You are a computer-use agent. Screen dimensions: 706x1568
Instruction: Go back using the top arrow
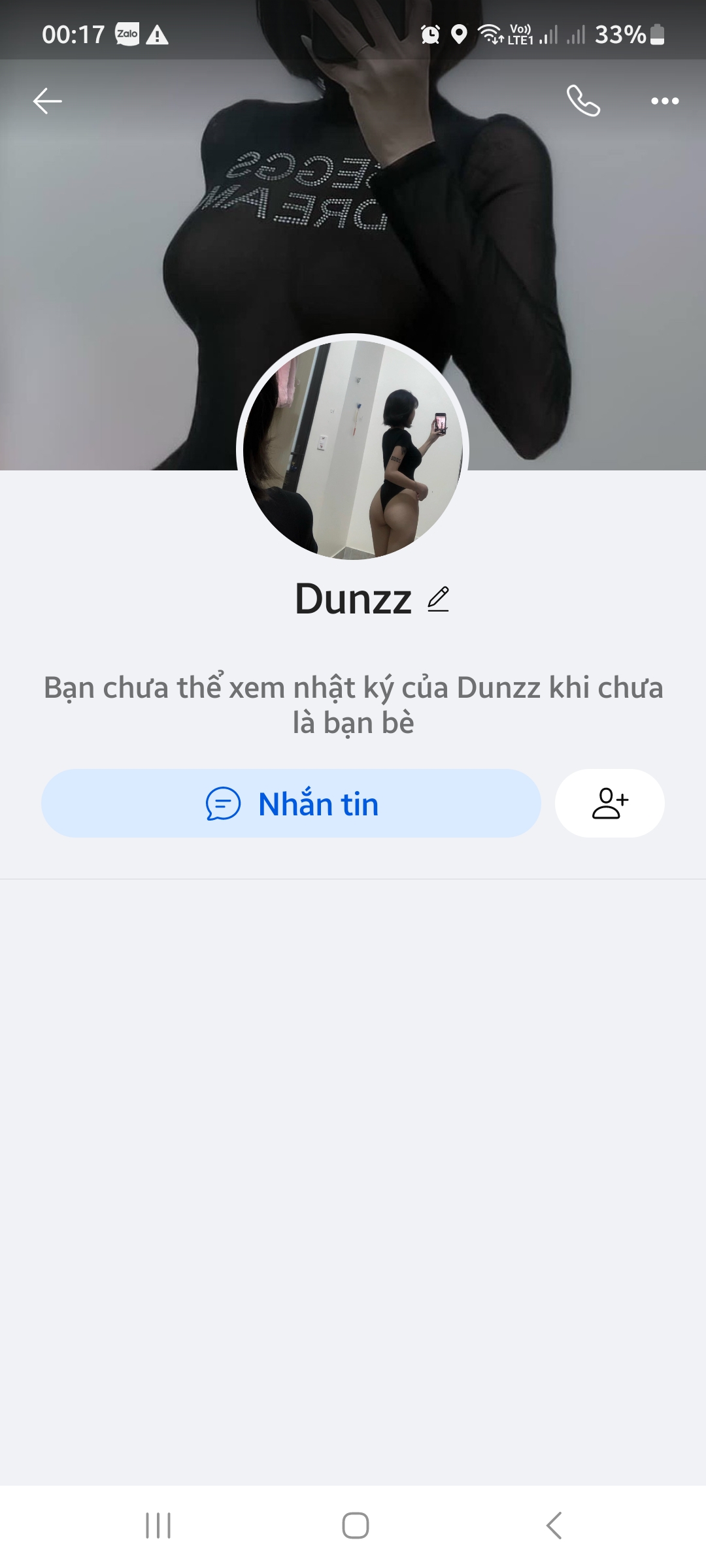coord(47,101)
